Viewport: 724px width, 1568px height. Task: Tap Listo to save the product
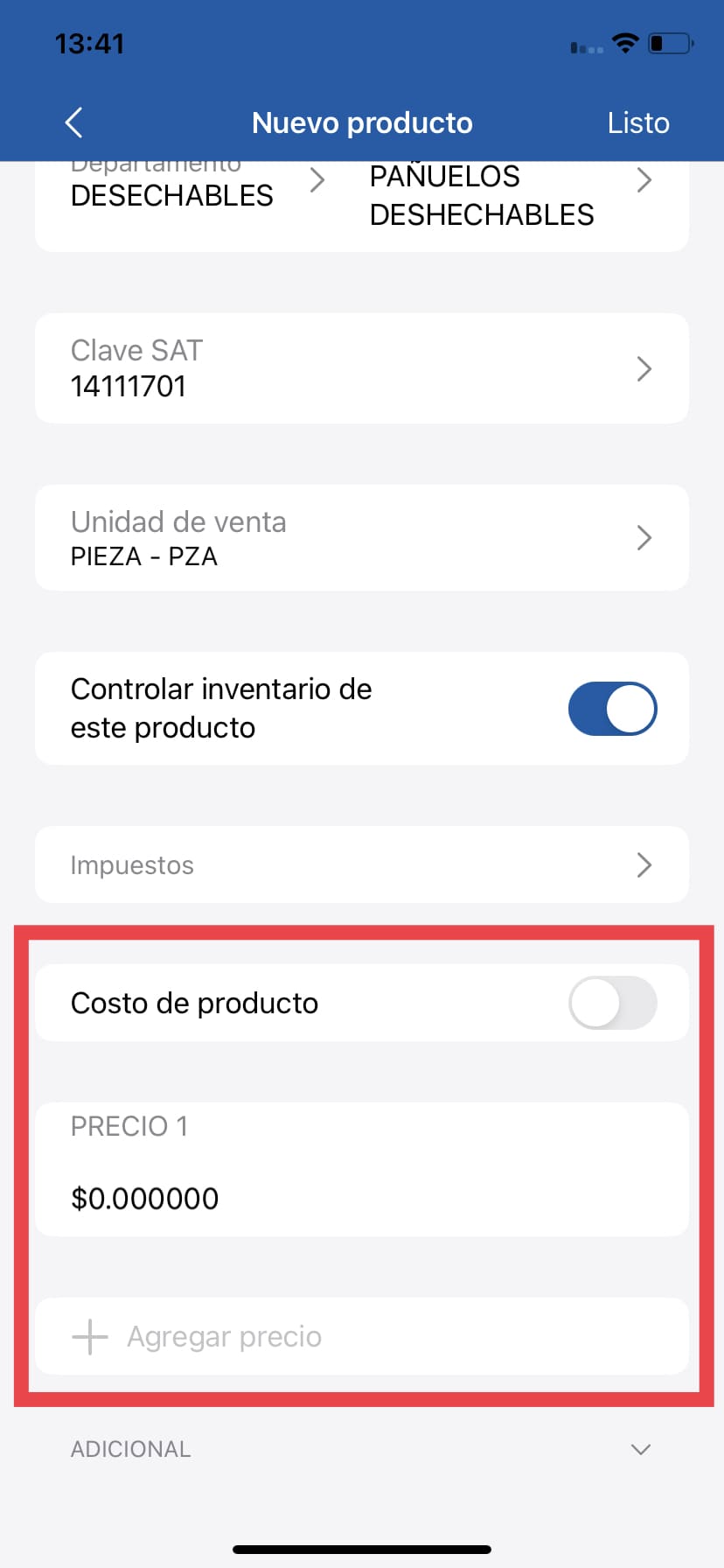tap(638, 122)
